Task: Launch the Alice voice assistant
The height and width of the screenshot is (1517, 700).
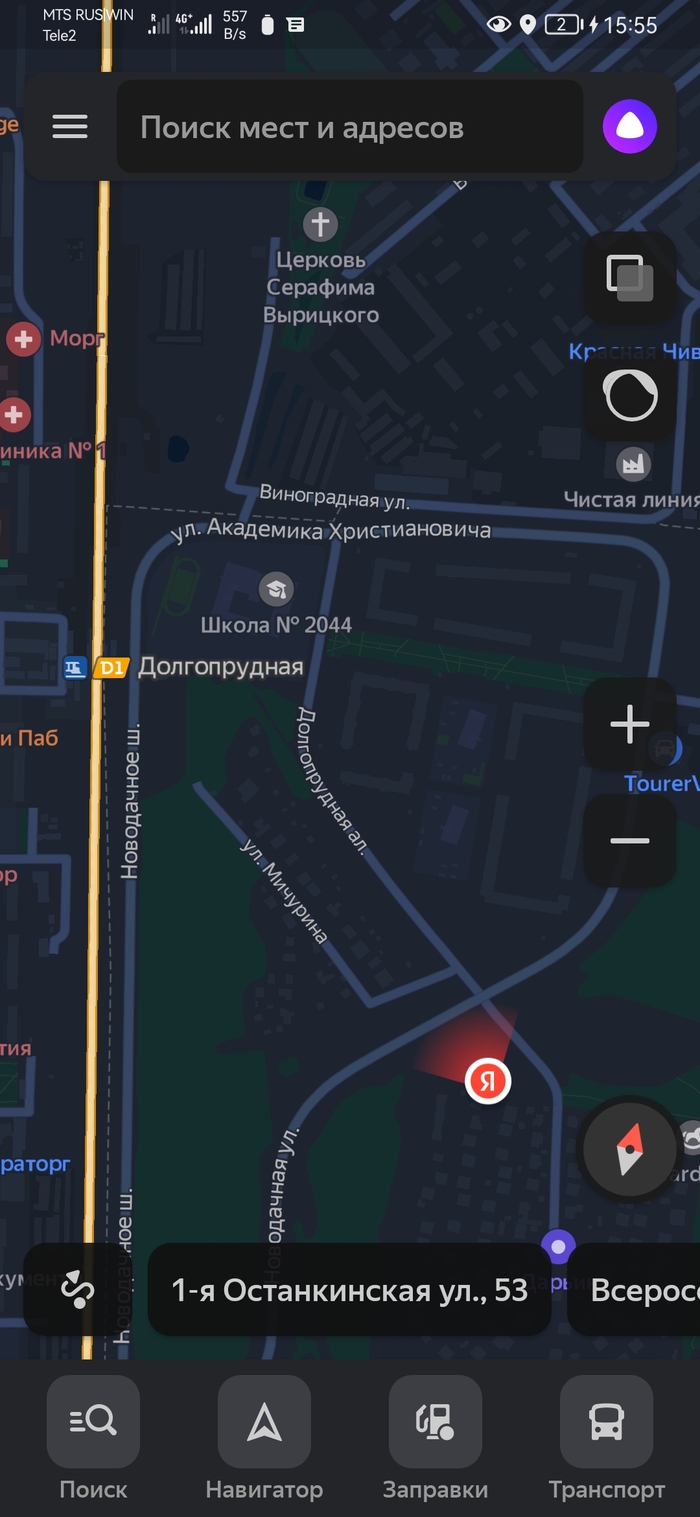Action: click(x=630, y=127)
